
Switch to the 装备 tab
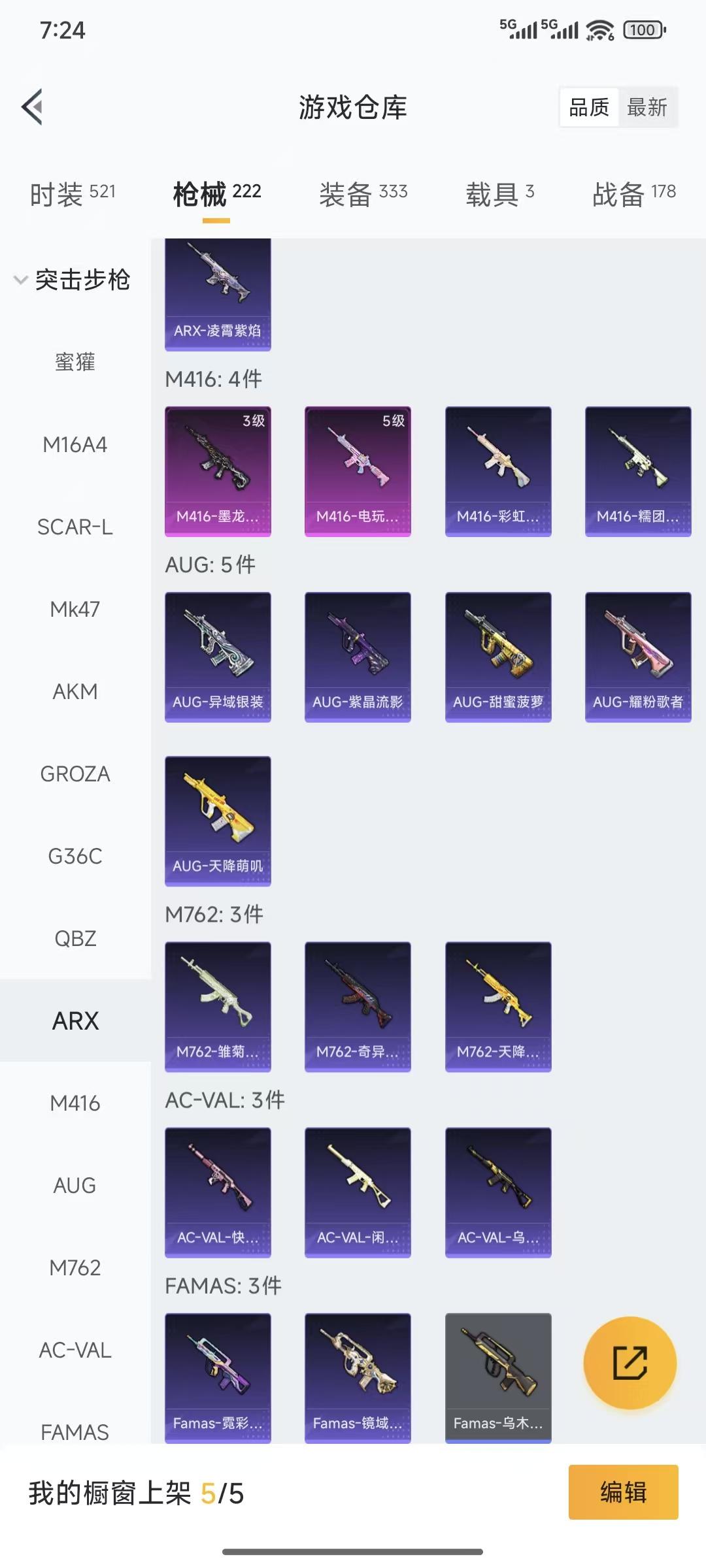point(363,194)
